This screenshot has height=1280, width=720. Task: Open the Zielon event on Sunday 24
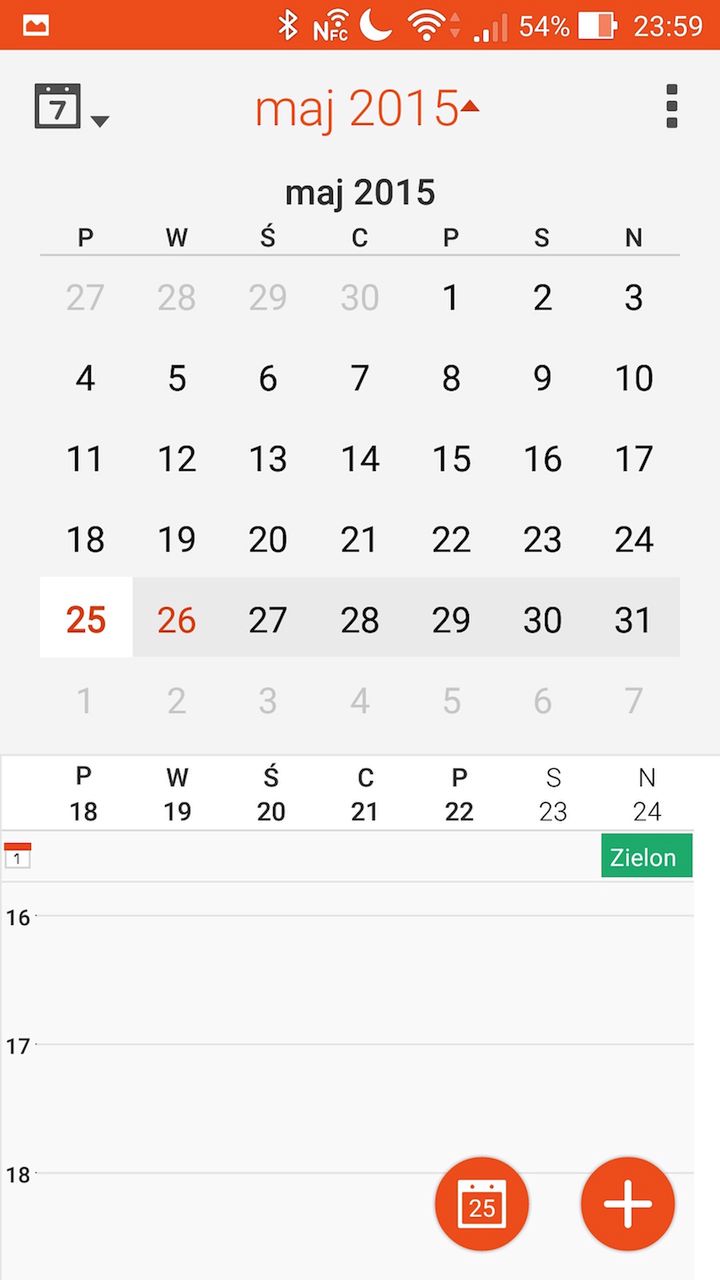click(x=646, y=857)
